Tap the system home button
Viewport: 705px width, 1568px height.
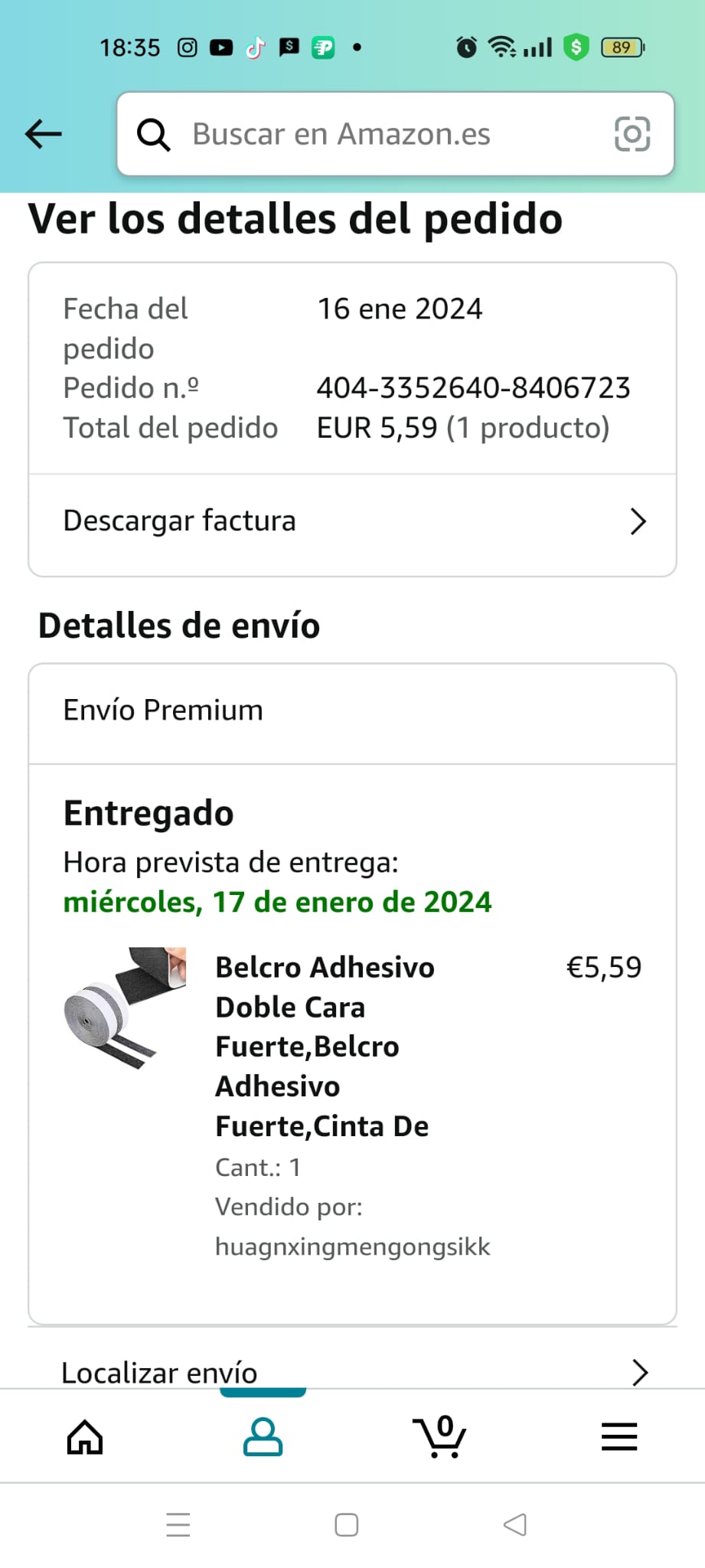pos(347,1524)
